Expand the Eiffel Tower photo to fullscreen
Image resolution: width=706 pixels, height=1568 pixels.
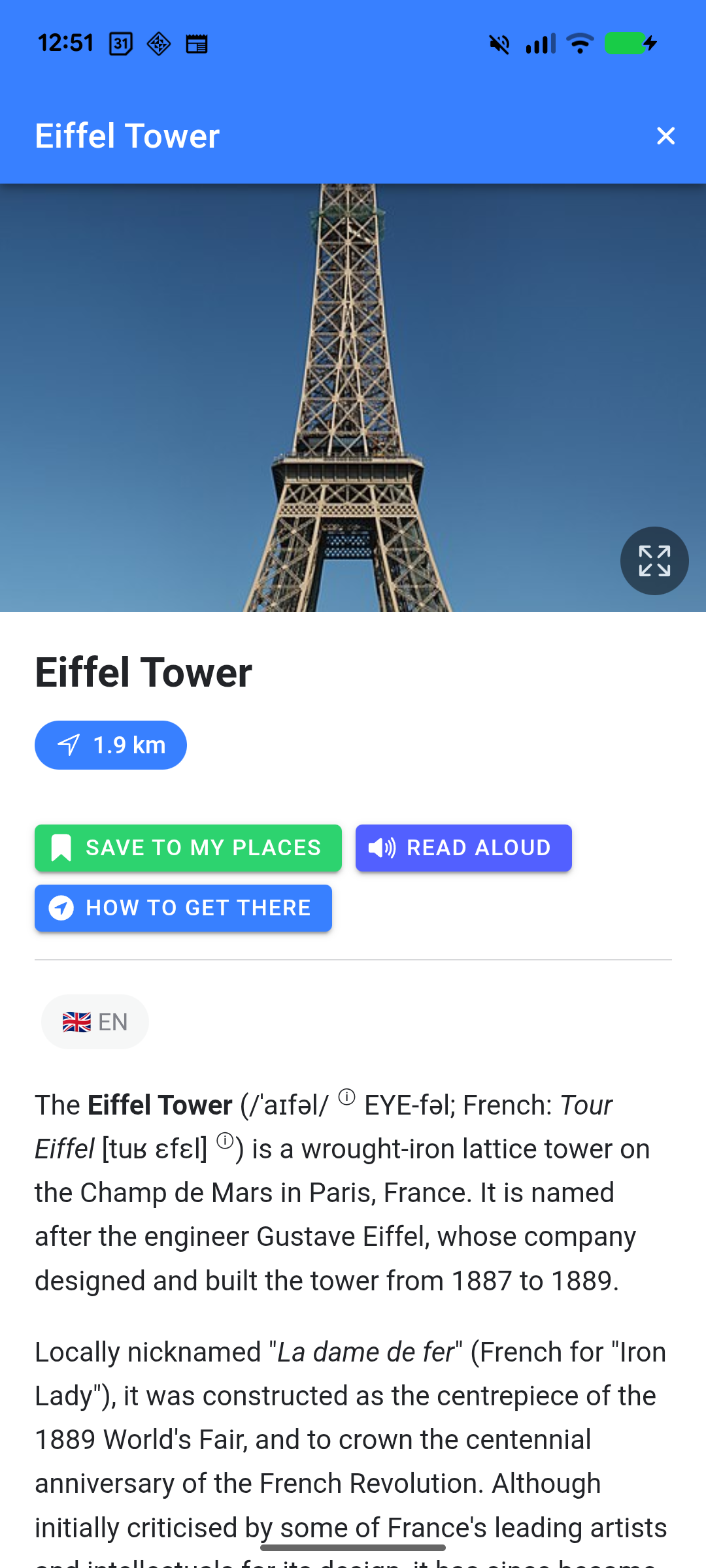[654, 561]
